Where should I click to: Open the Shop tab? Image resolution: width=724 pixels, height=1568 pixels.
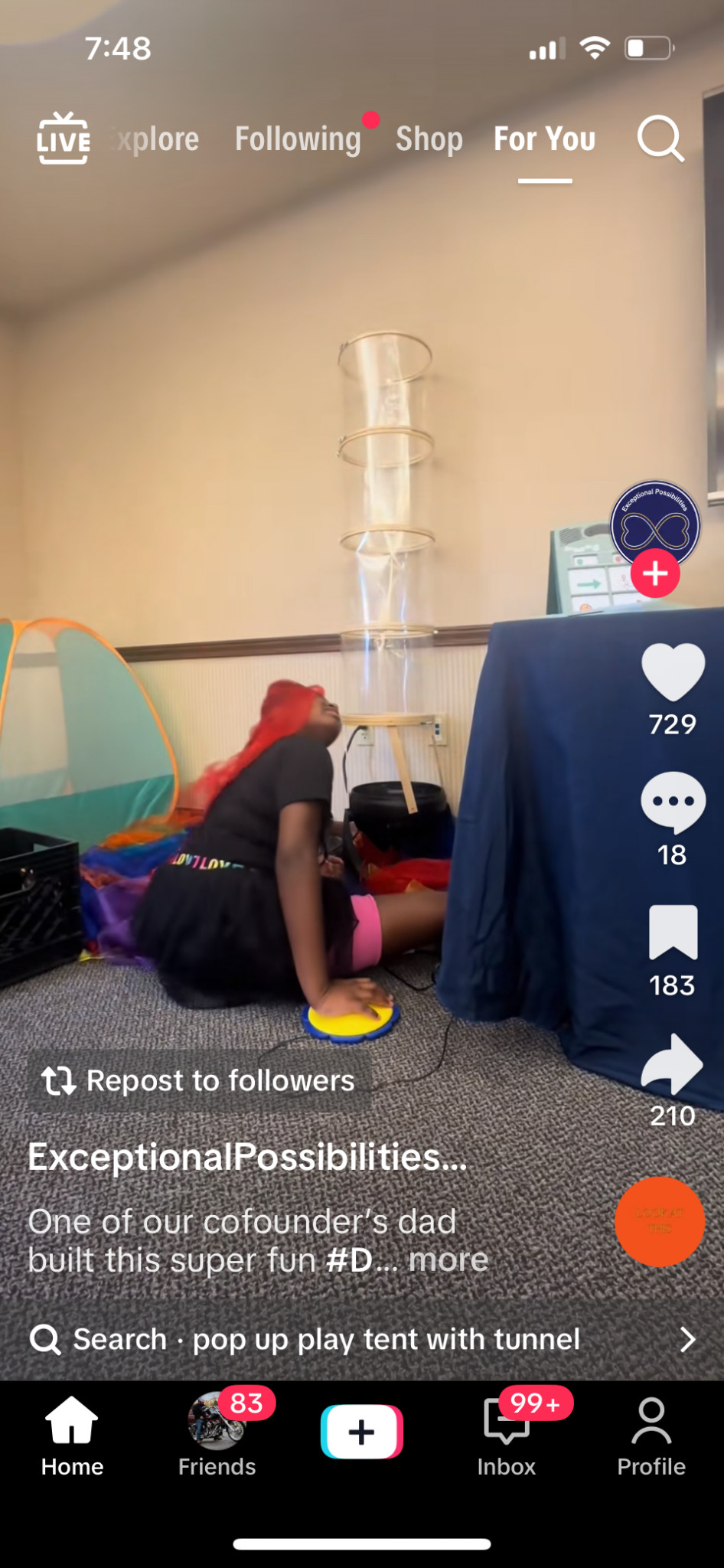[429, 139]
